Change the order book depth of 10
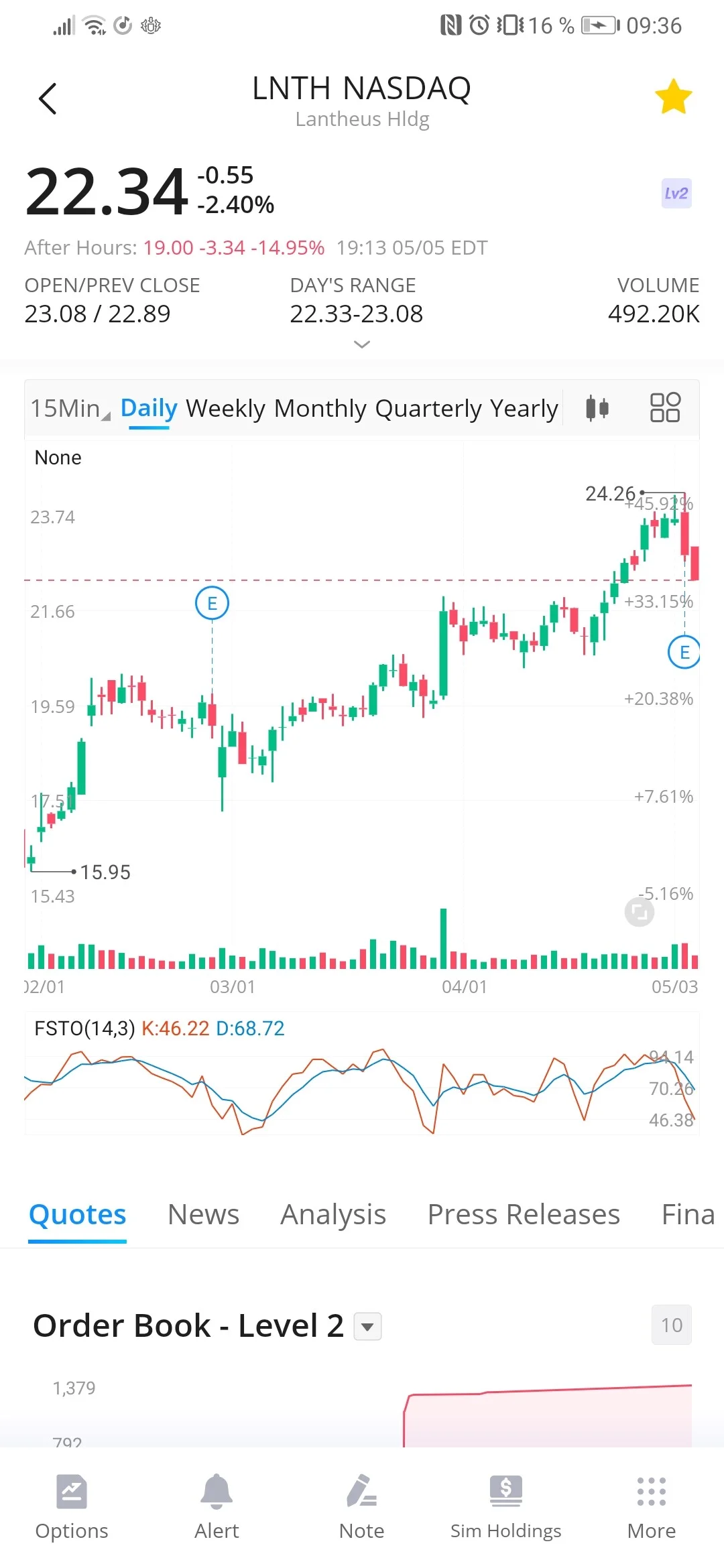 (x=672, y=1325)
